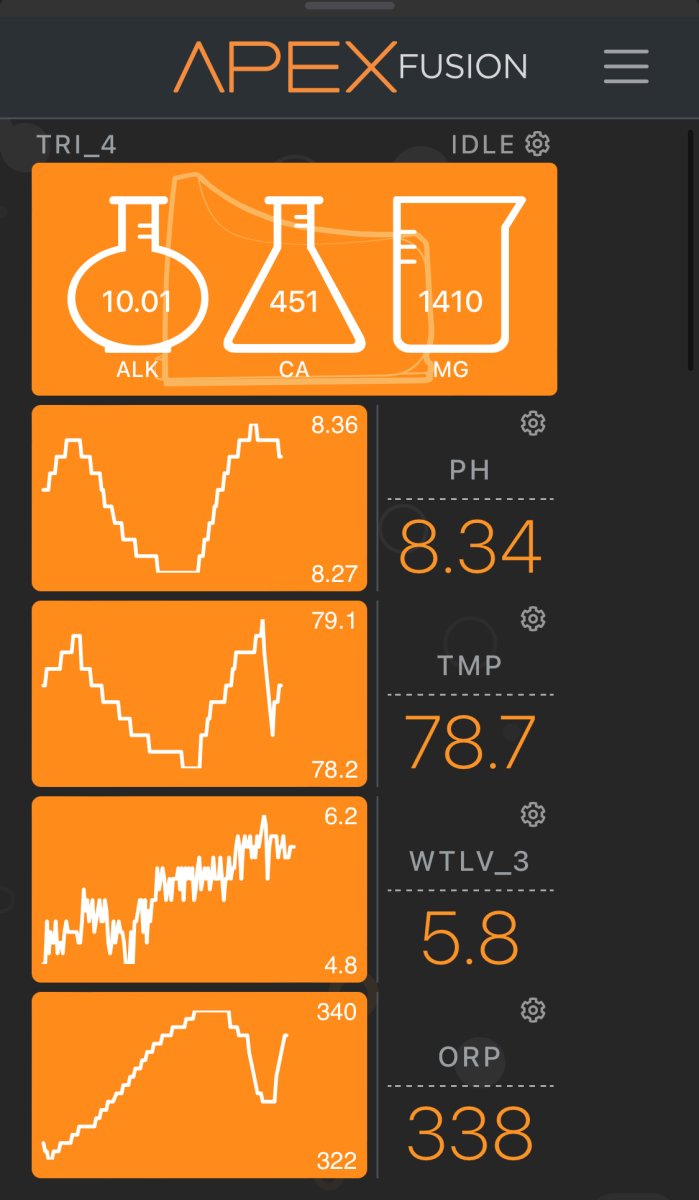Open the PH graph tile

click(x=200, y=498)
